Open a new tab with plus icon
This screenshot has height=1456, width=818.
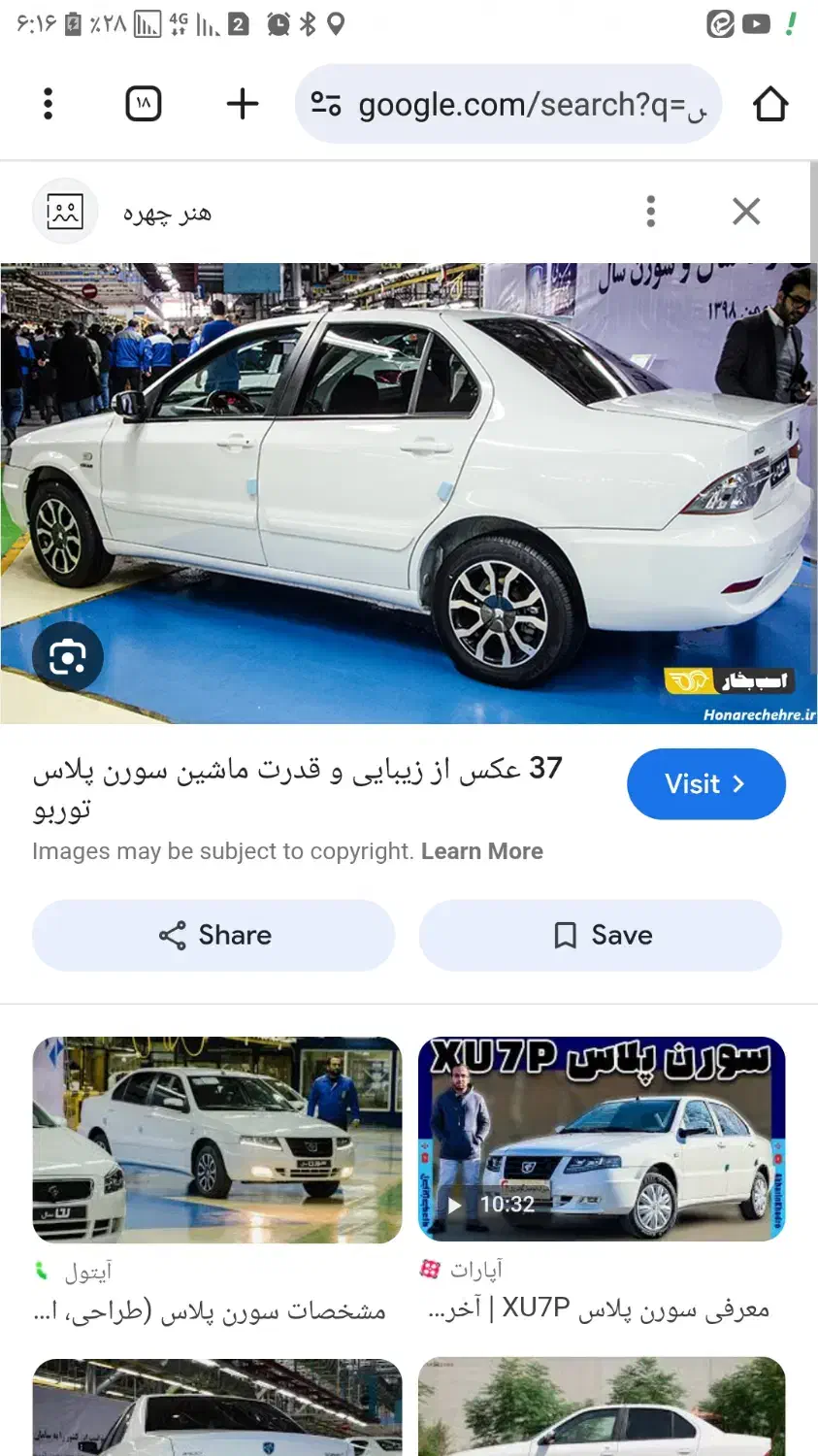pyautogui.click(x=243, y=104)
